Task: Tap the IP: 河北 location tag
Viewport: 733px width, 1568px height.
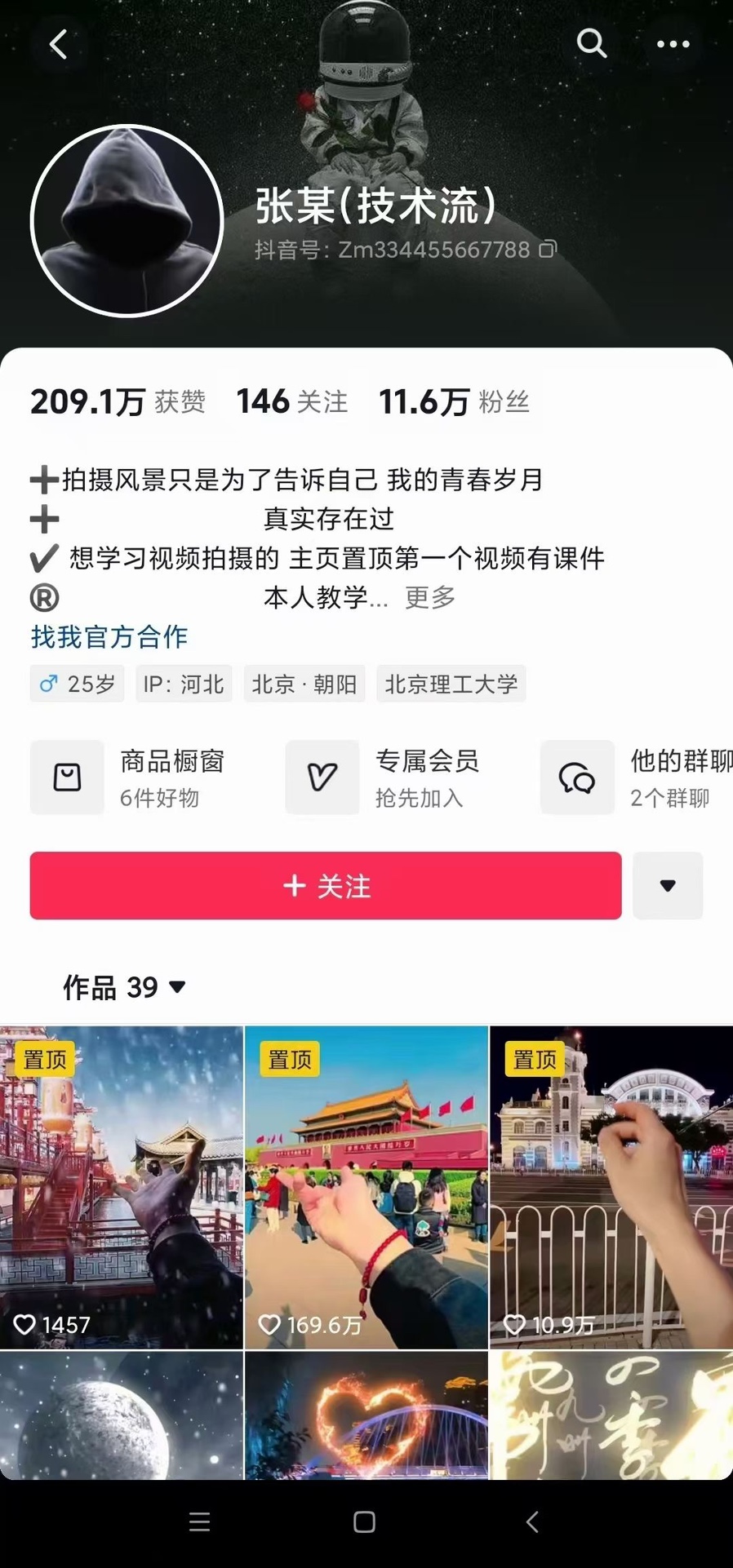Action: point(183,684)
